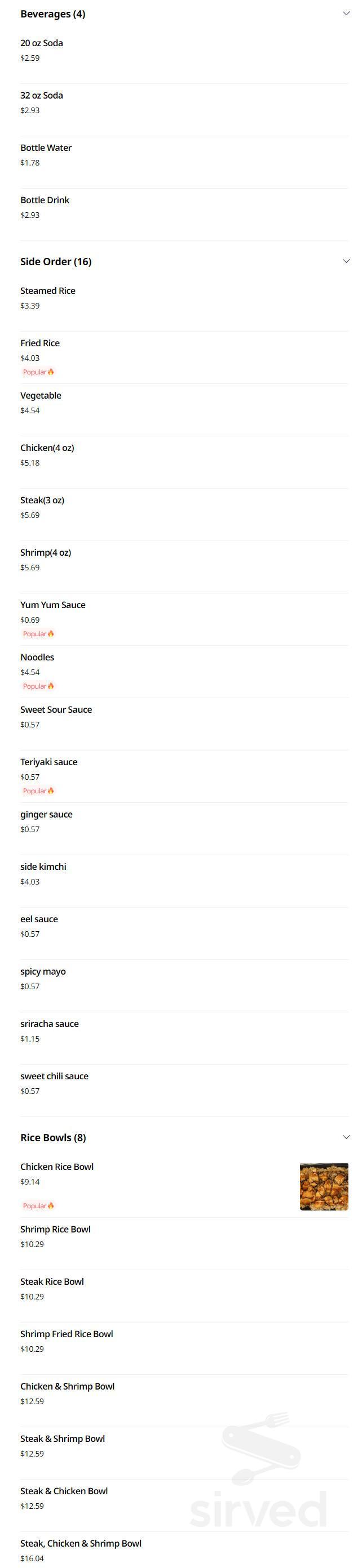Viewport: 358px width, 1568px height.
Task: Select the side kimchi item
Action: point(43,867)
